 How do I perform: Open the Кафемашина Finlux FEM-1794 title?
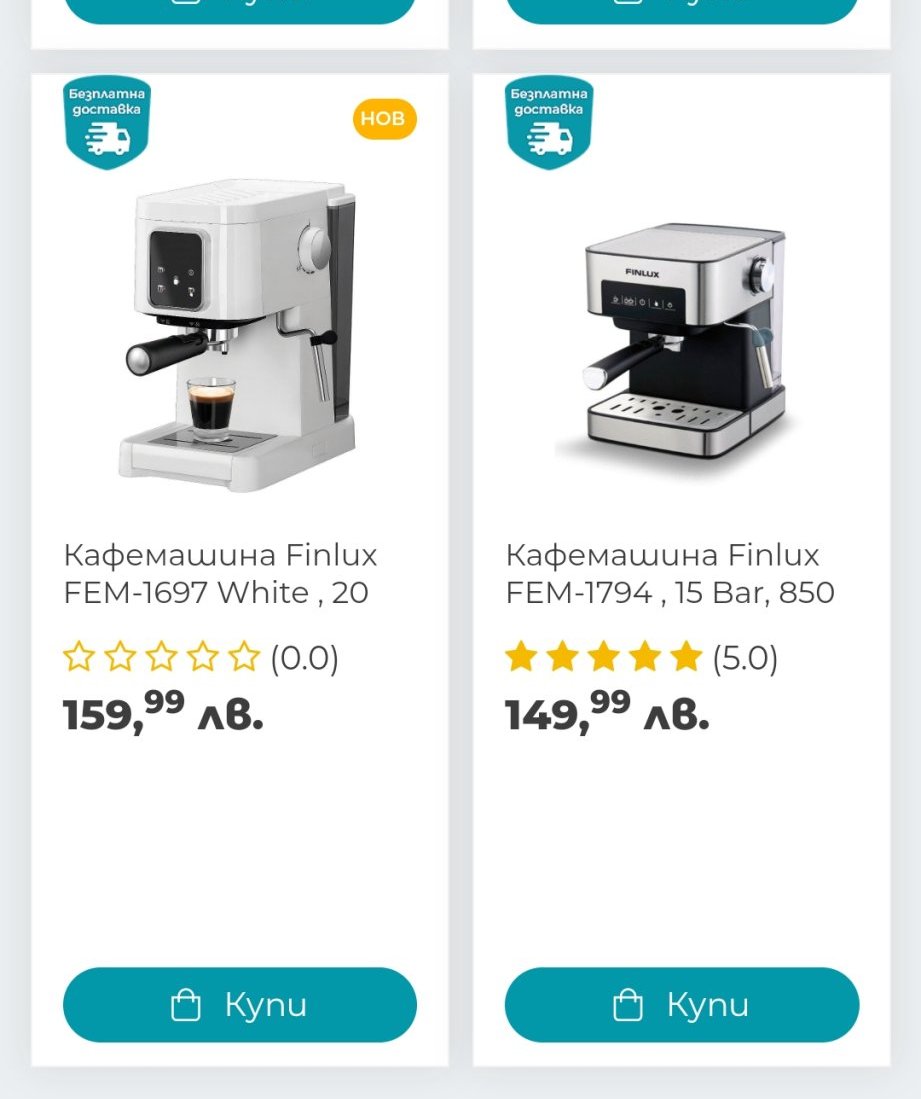pos(669,573)
